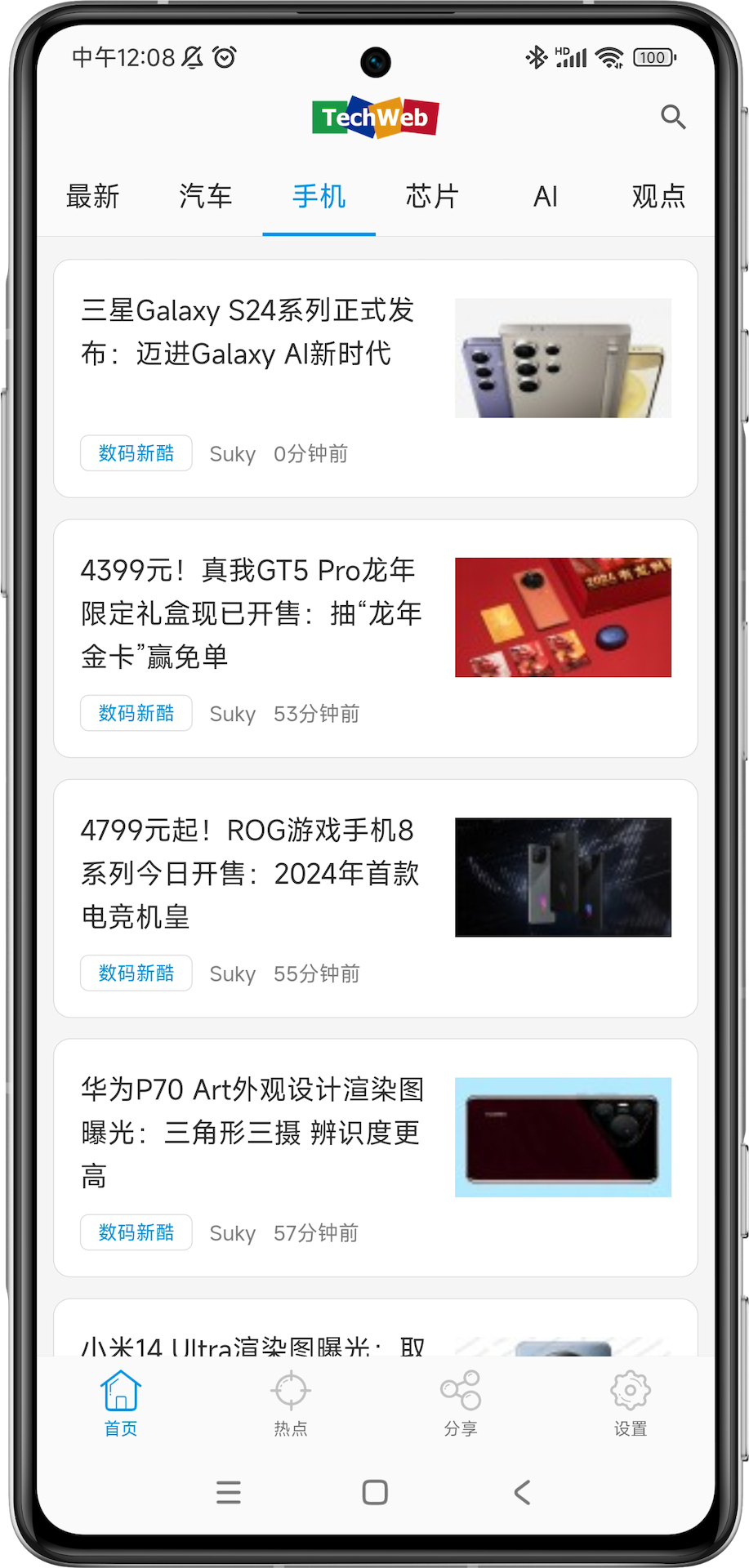
Task: Select the 热点 hotspot icon in bottom bar
Action: 290,1402
